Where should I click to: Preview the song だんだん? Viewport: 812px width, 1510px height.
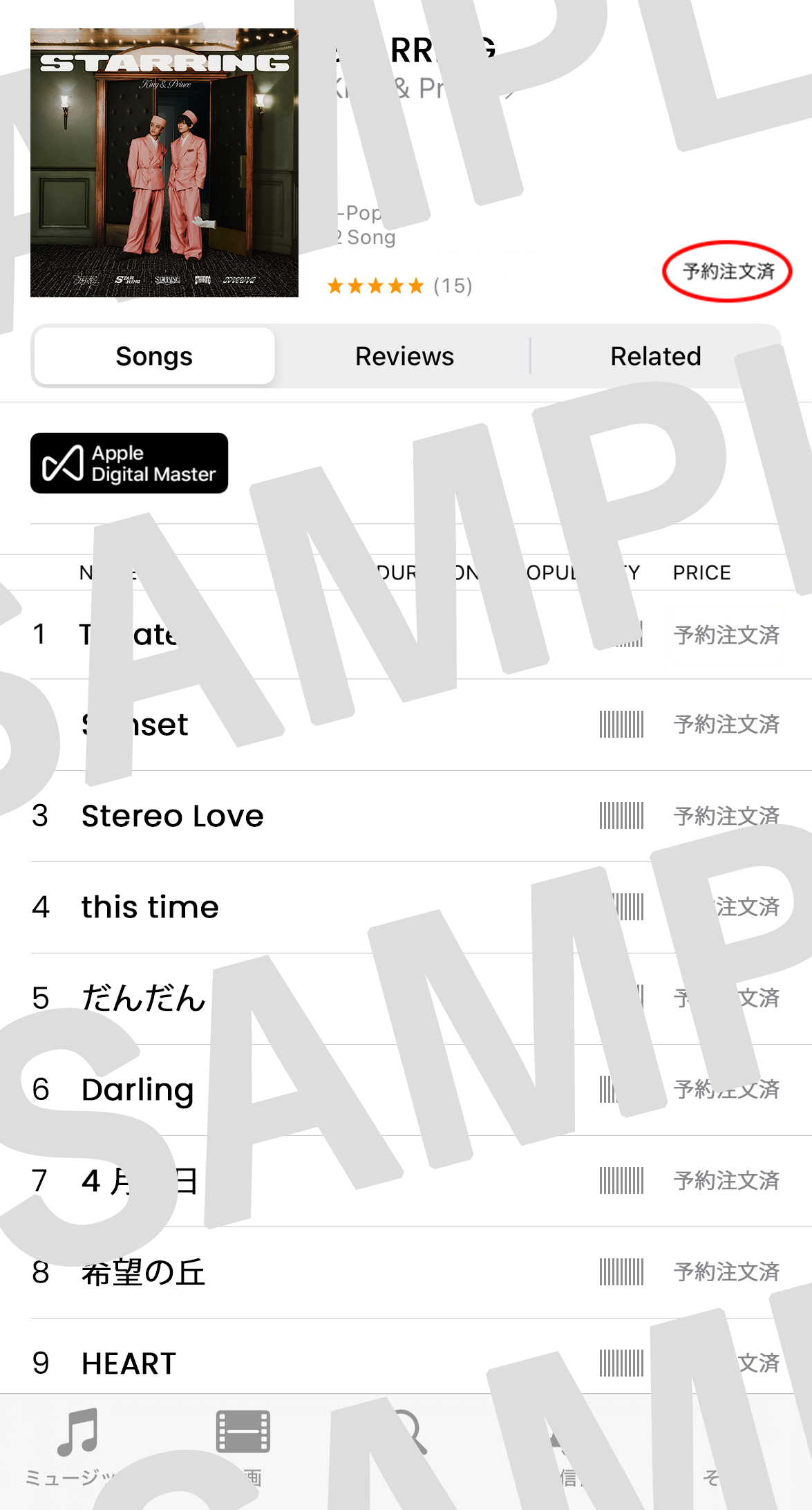[x=143, y=998]
